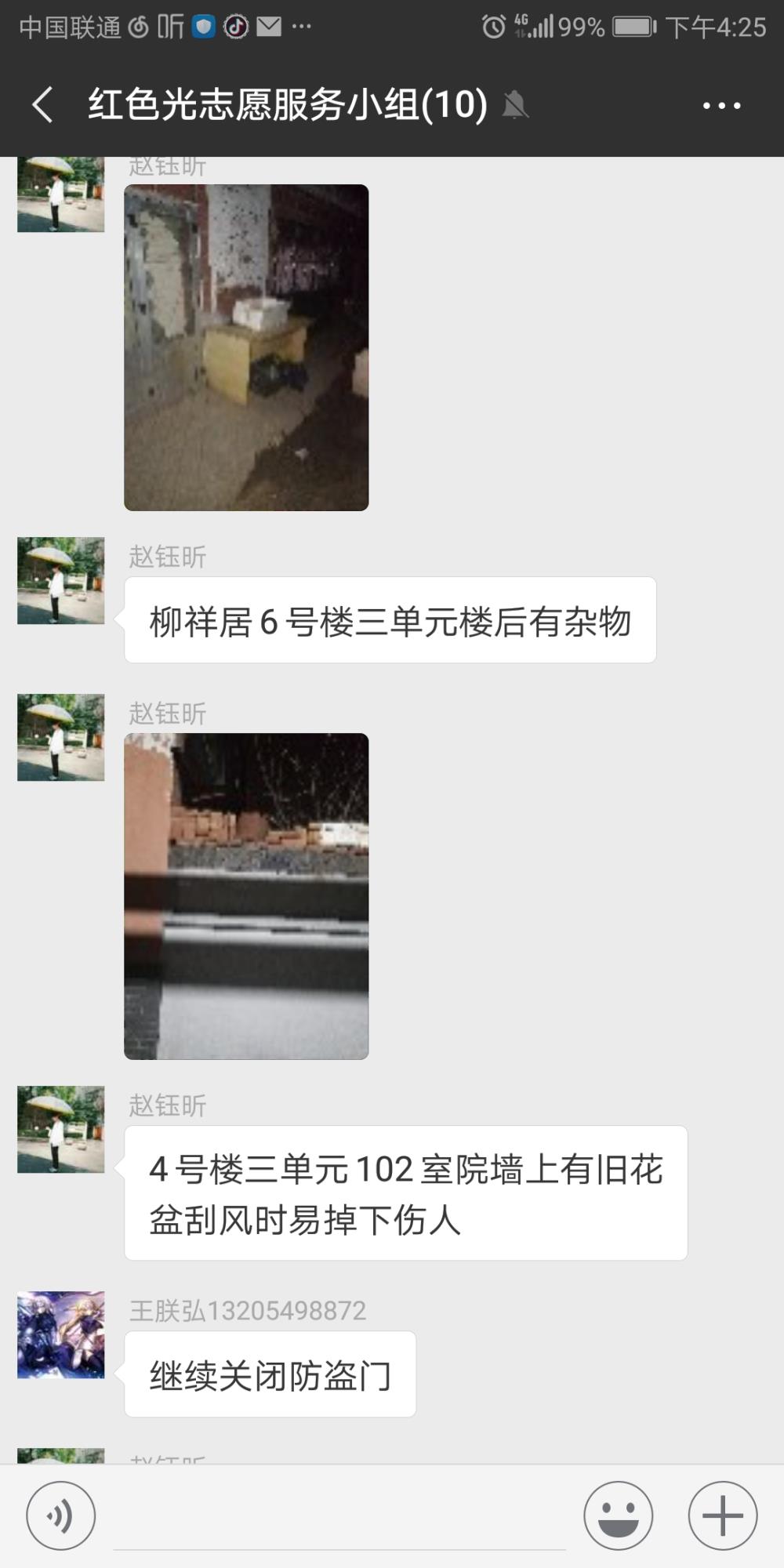
Task: Switch to voice message input
Action: coord(61,1515)
